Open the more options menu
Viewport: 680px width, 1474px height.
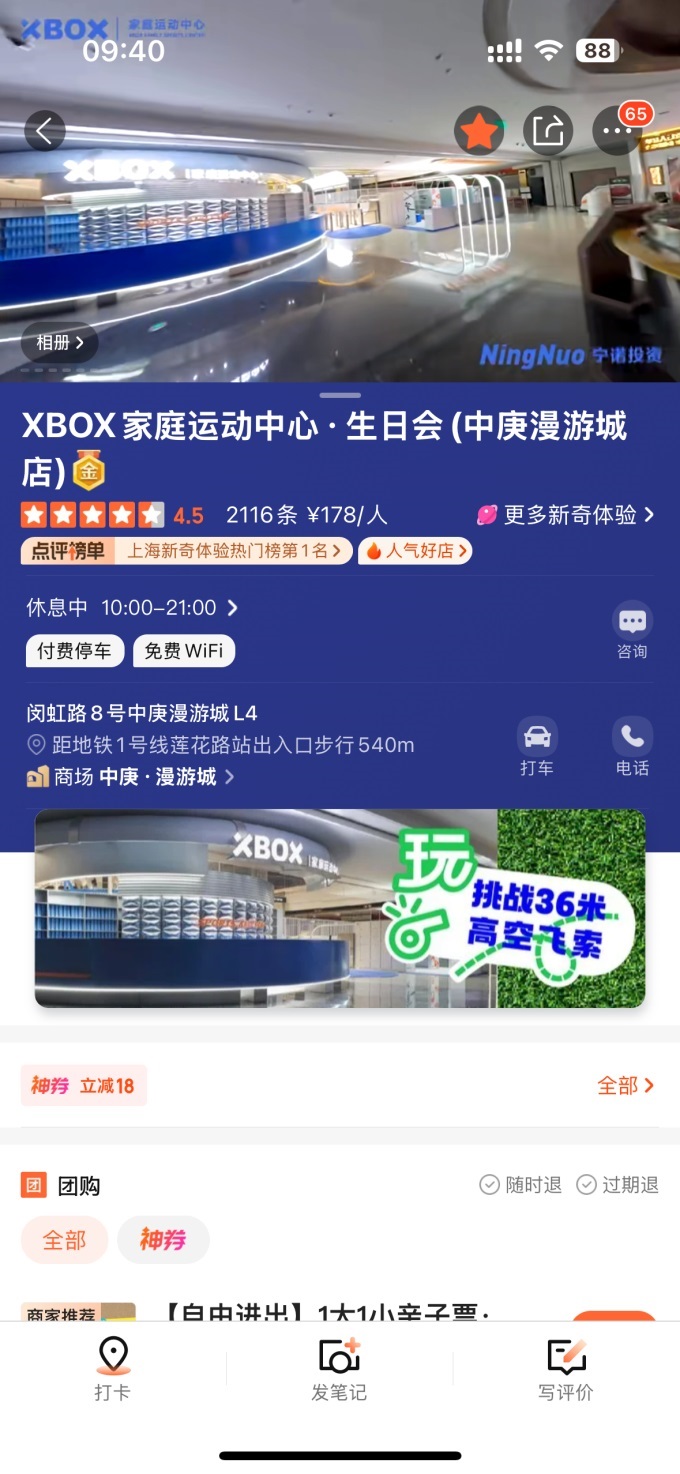(615, 131)
